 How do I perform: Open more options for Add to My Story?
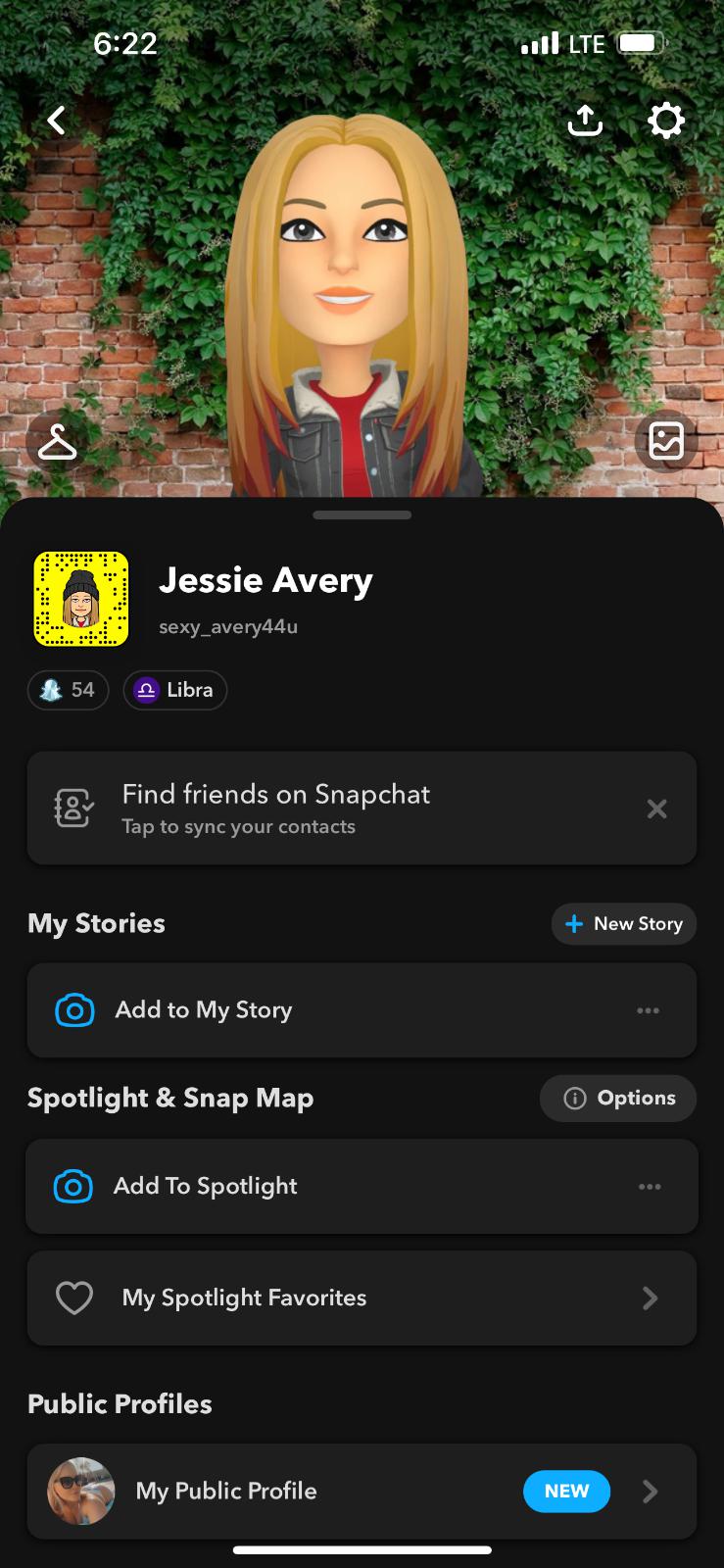(648, 1010)
